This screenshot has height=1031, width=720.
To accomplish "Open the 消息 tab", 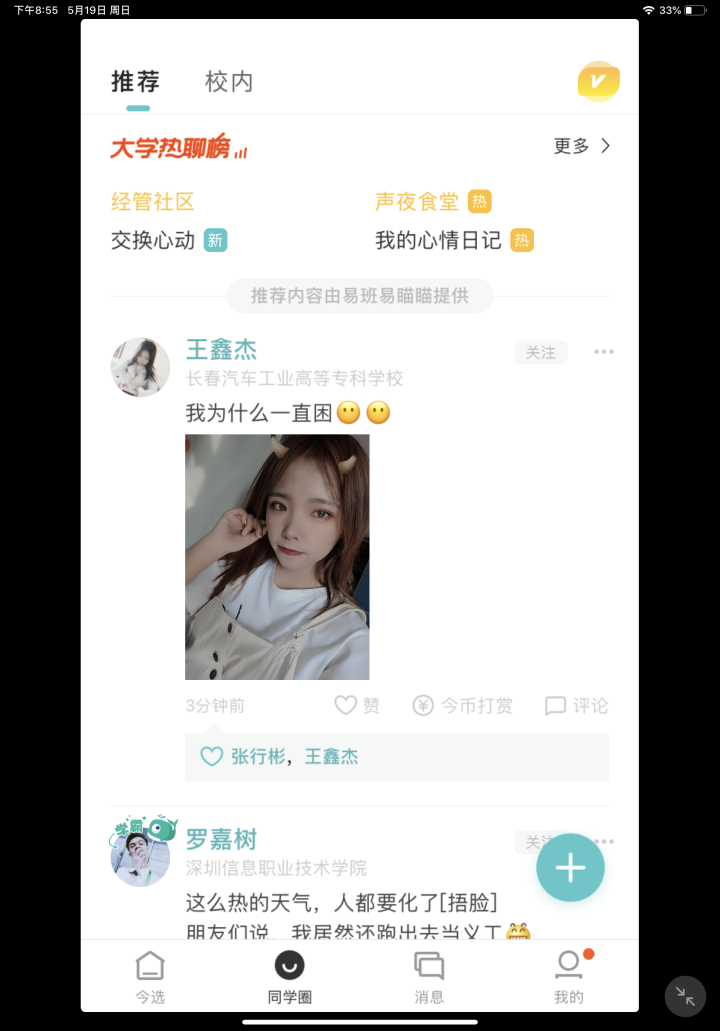I will click(x=429, y=978).
